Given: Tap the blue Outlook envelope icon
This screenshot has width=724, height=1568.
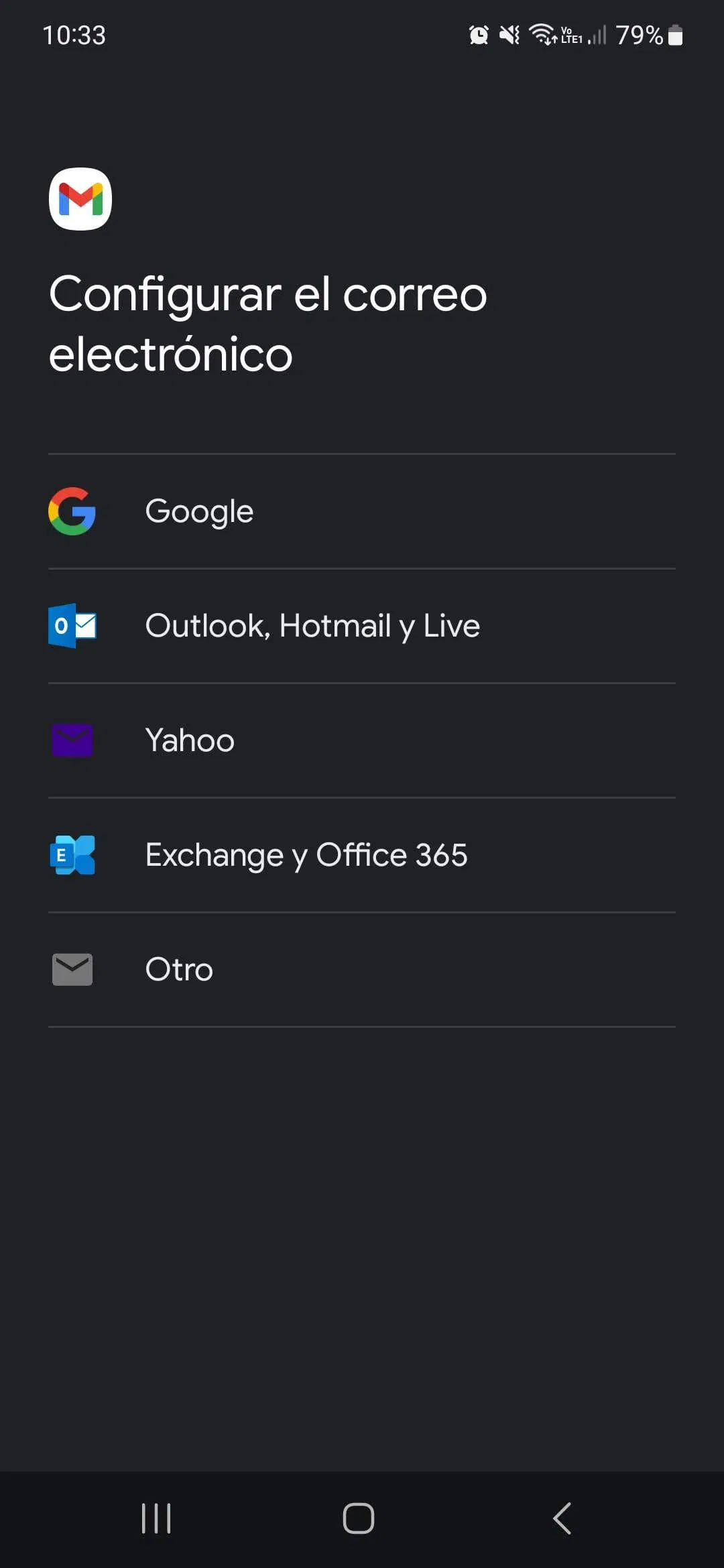Looking at the screenshot, I should [x=72, y=626].
